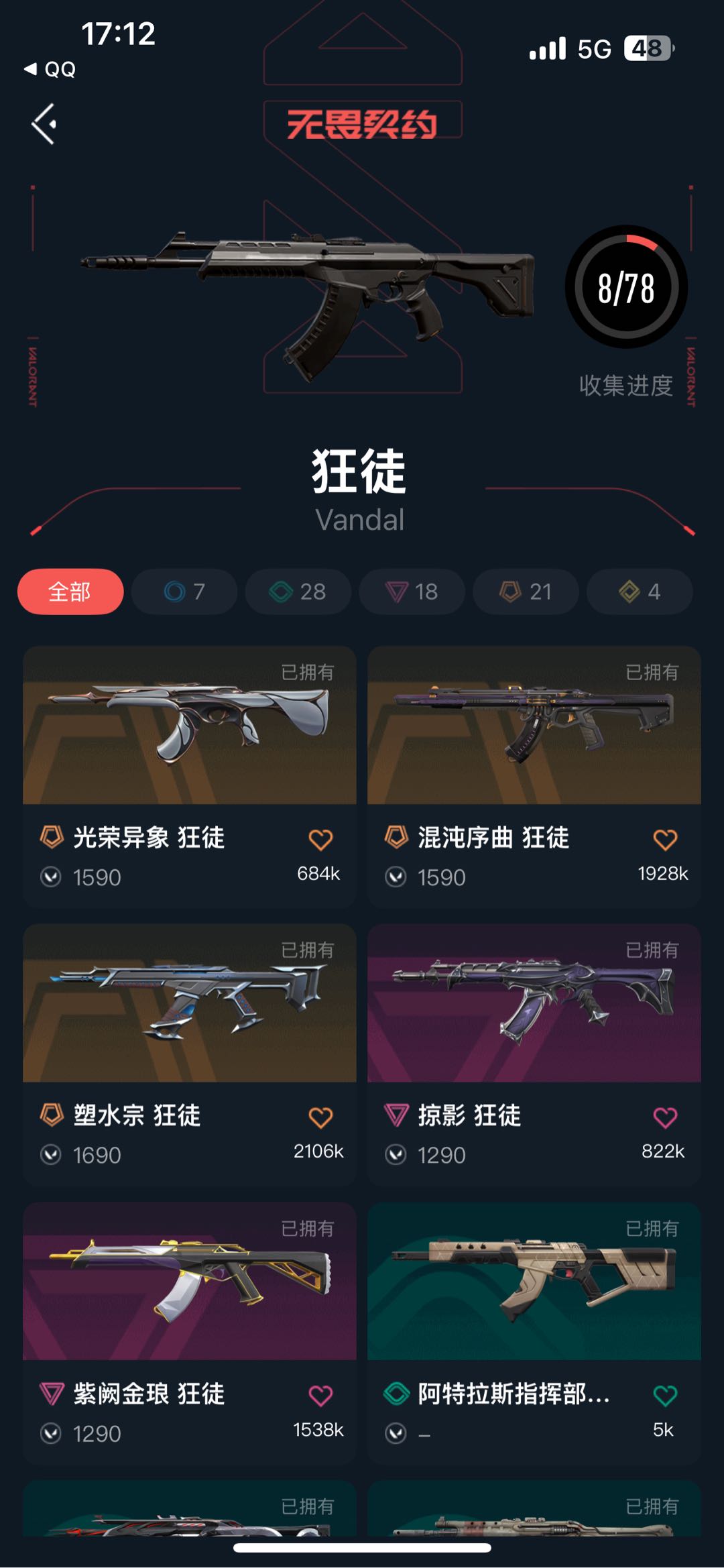Like the 阿特拉斯指挥部 skin
Image resolution: width=724 pixels, height=1568 pixels.
[x=665, y=1396]
